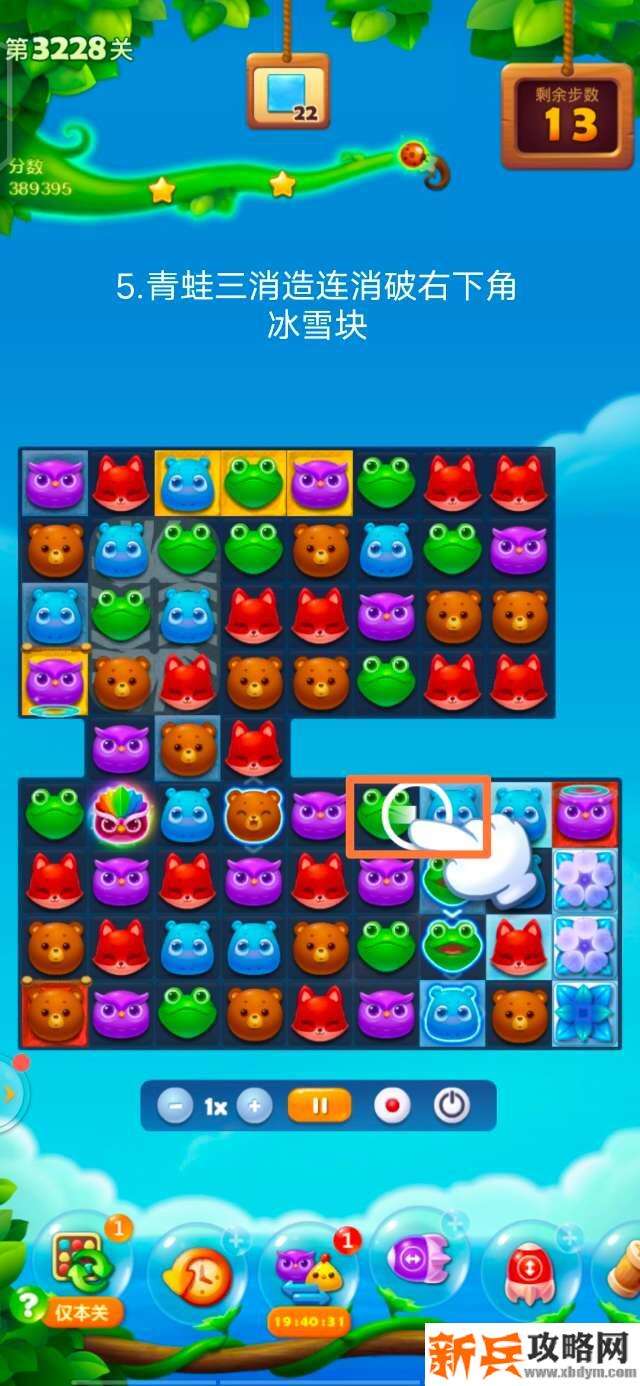Expand the side panel arrow on left edge

[x=9, y=1093]
